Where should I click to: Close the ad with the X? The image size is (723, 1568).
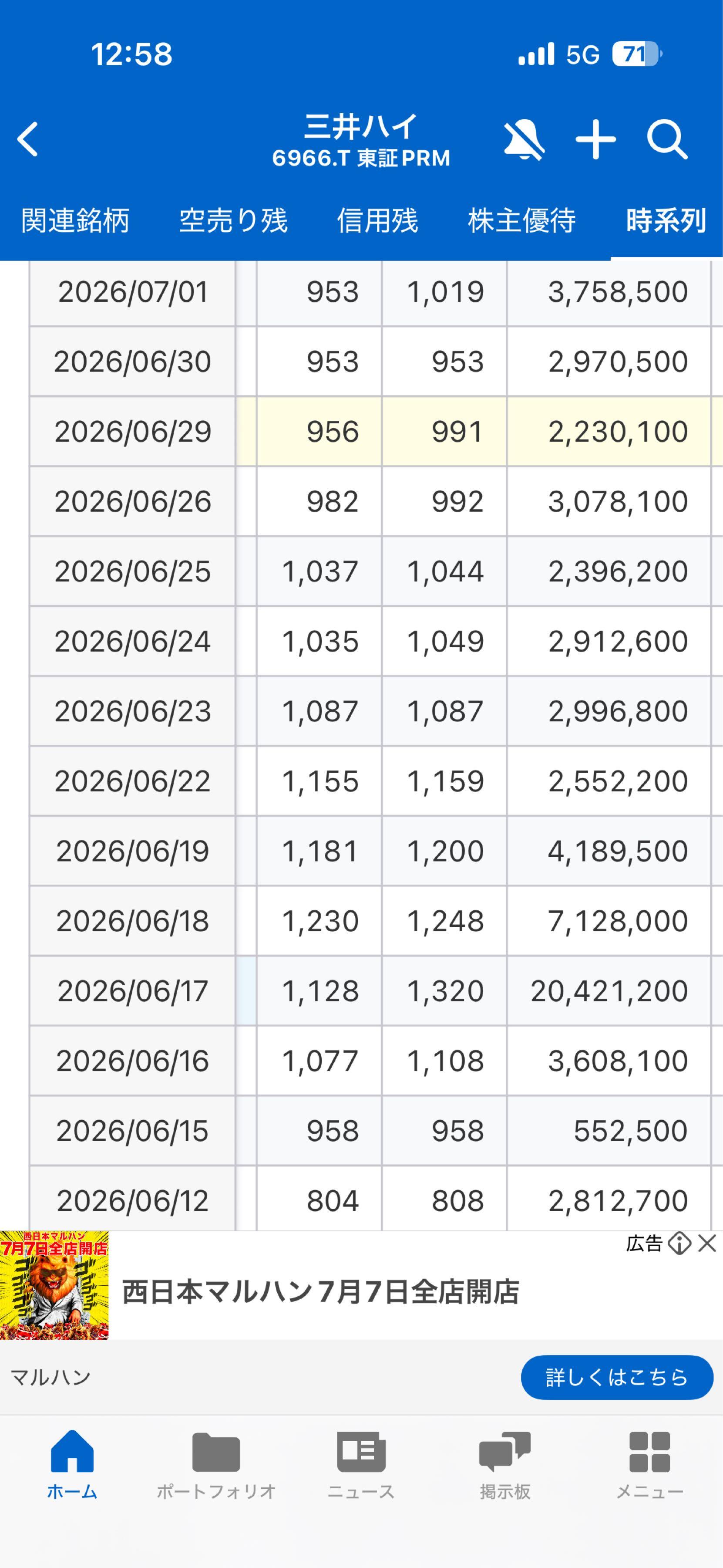tap(707, 1244)
